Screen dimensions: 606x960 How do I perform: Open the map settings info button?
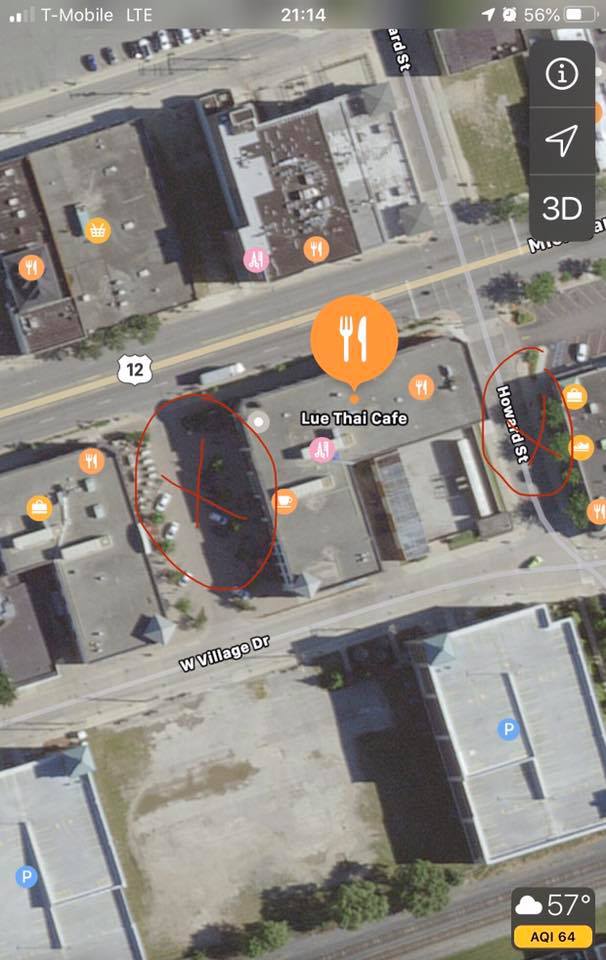[x=562, y=73]
